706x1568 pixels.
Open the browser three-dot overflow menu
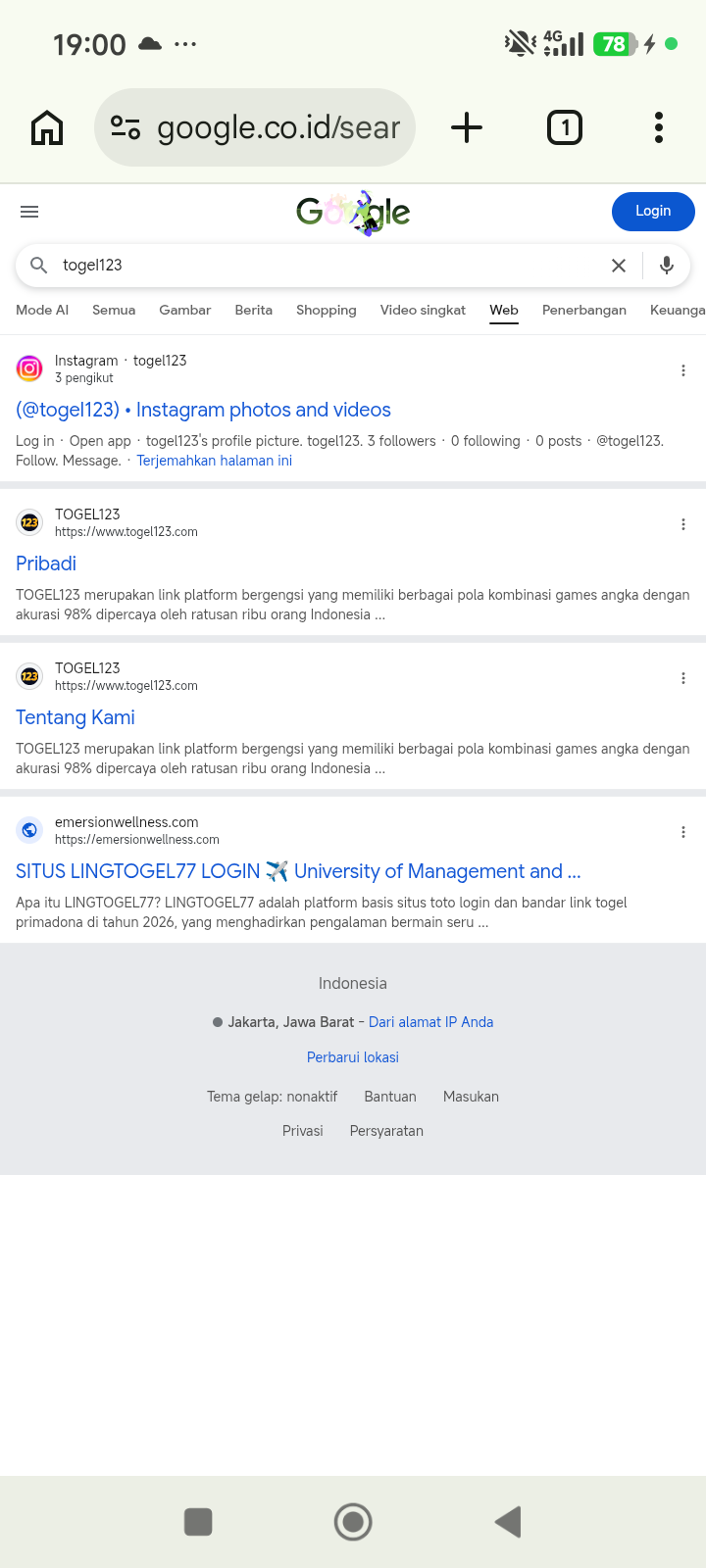click(659, 127)
